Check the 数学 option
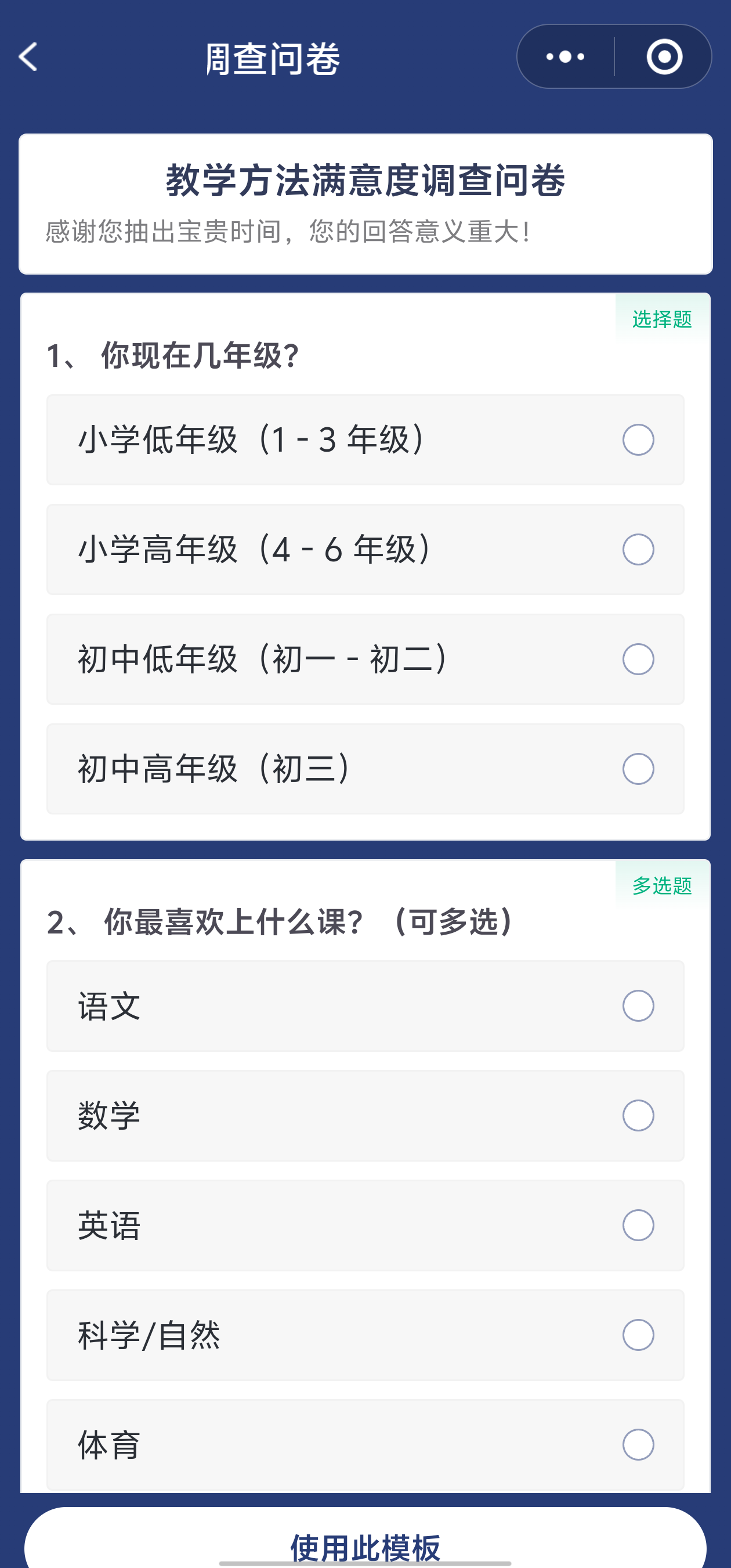The height and width of the screenshot is (1568, 731). pos(366,1115)
